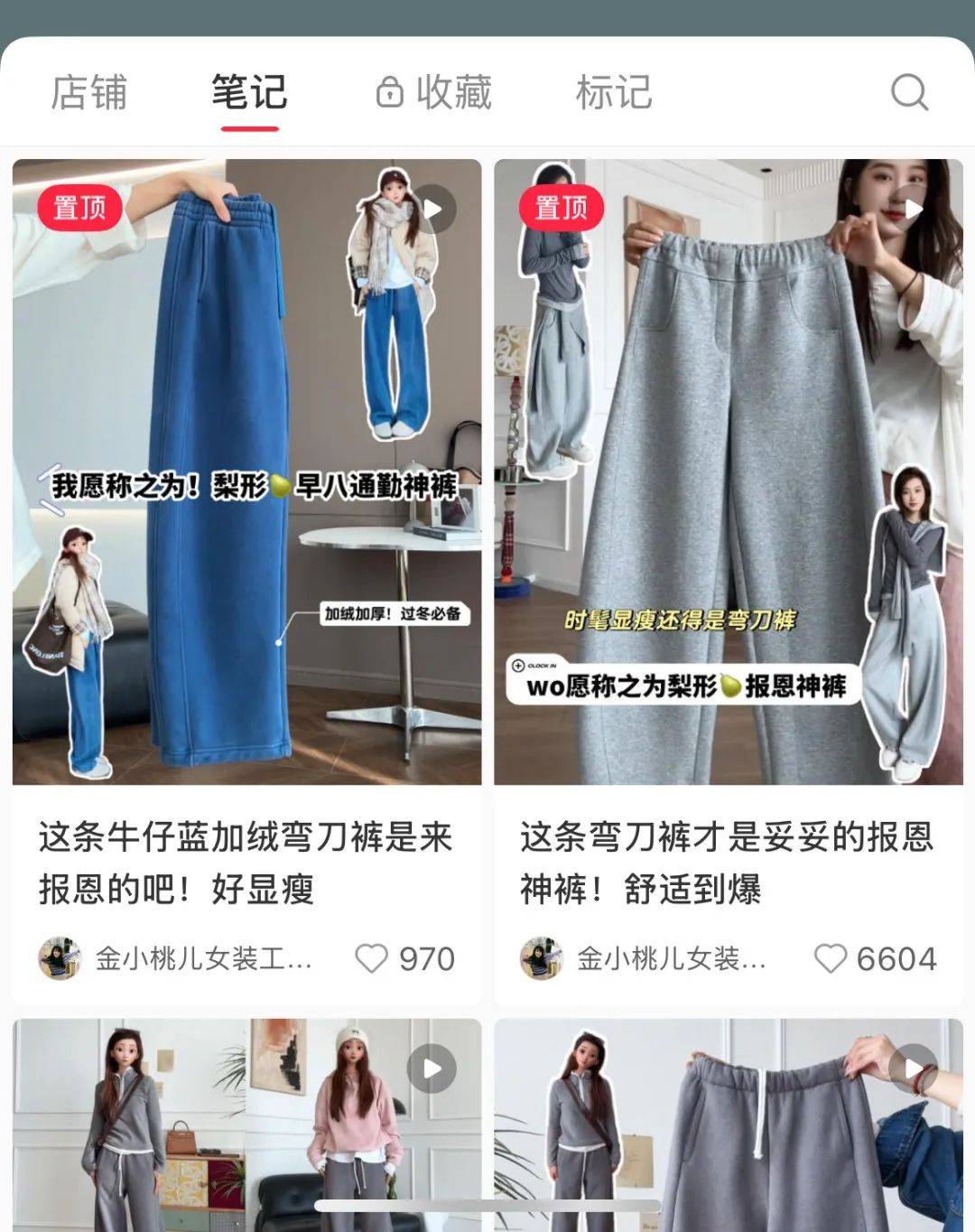The width and height of the screenshot is (975, 1232).
Task: Open the gray and pink hoodie outfit note
Action: 246,1125
